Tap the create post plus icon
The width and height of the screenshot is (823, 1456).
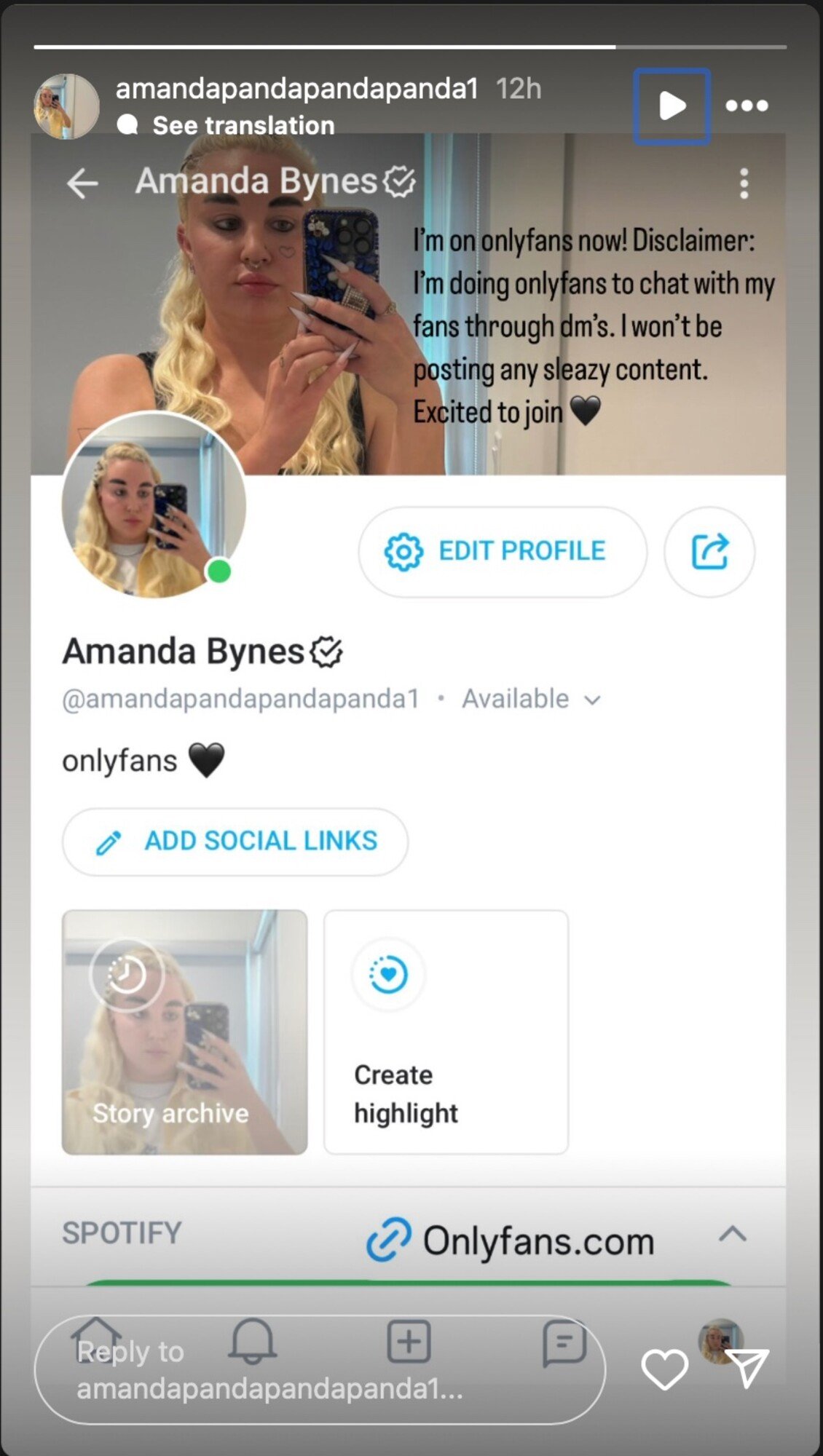409,1341
